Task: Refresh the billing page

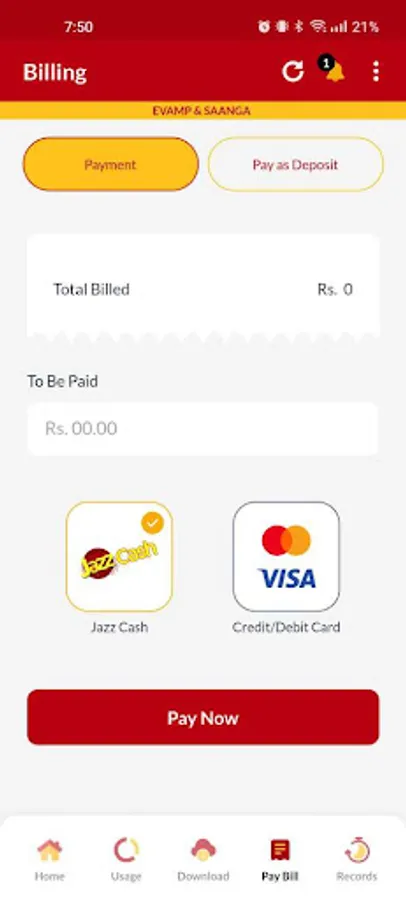Action: [x=293, y=72]
